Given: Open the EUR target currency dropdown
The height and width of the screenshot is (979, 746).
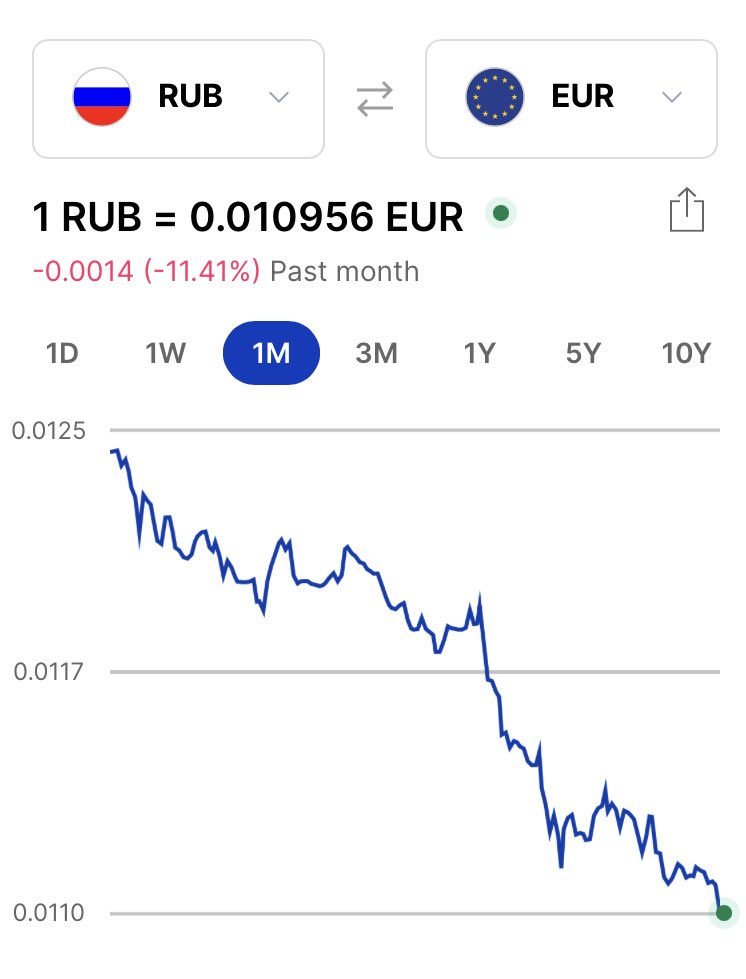Looking at the screenshot, I should [571, 98].
